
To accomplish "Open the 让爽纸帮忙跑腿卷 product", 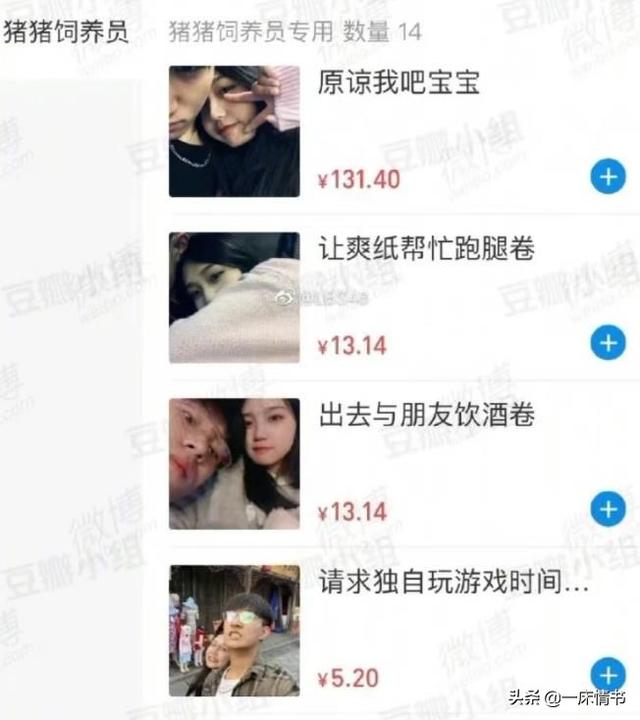I will pos(425,249).
